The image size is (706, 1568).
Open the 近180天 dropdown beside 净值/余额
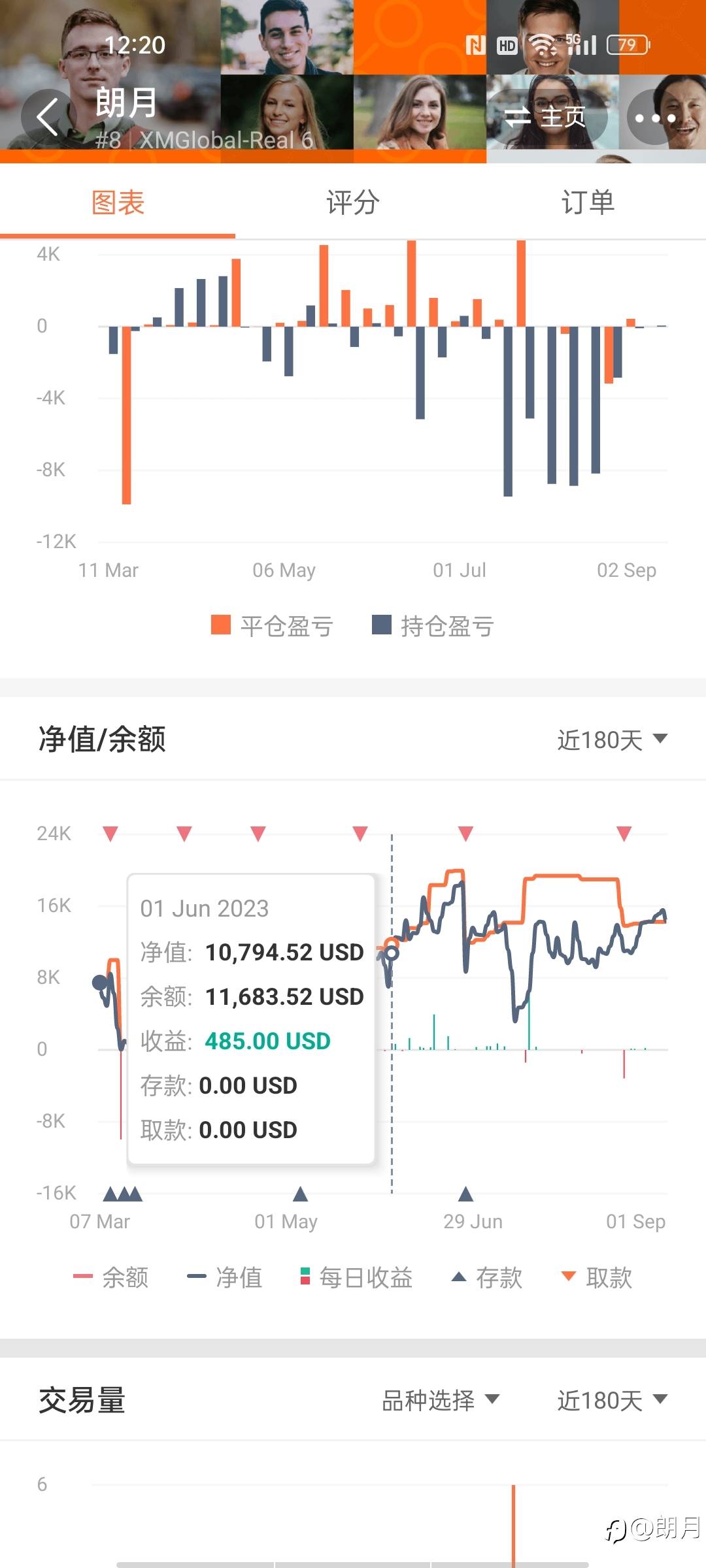click(x=611, y=739)
